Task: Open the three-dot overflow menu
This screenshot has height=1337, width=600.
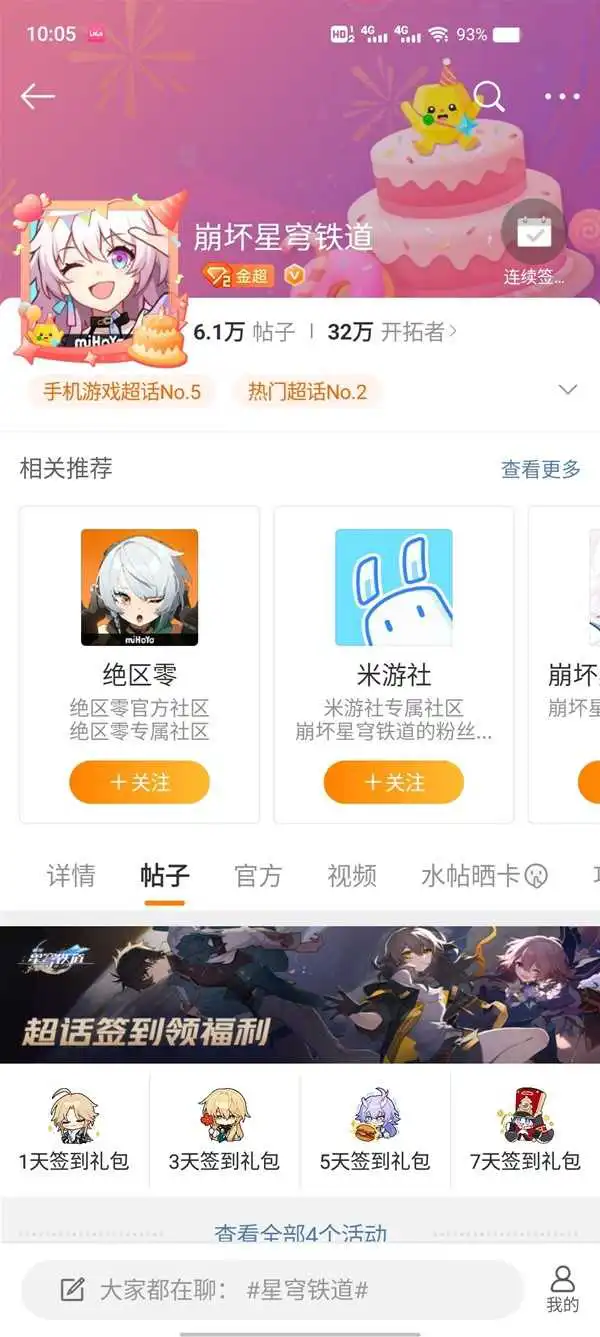Action: [562, 96]
